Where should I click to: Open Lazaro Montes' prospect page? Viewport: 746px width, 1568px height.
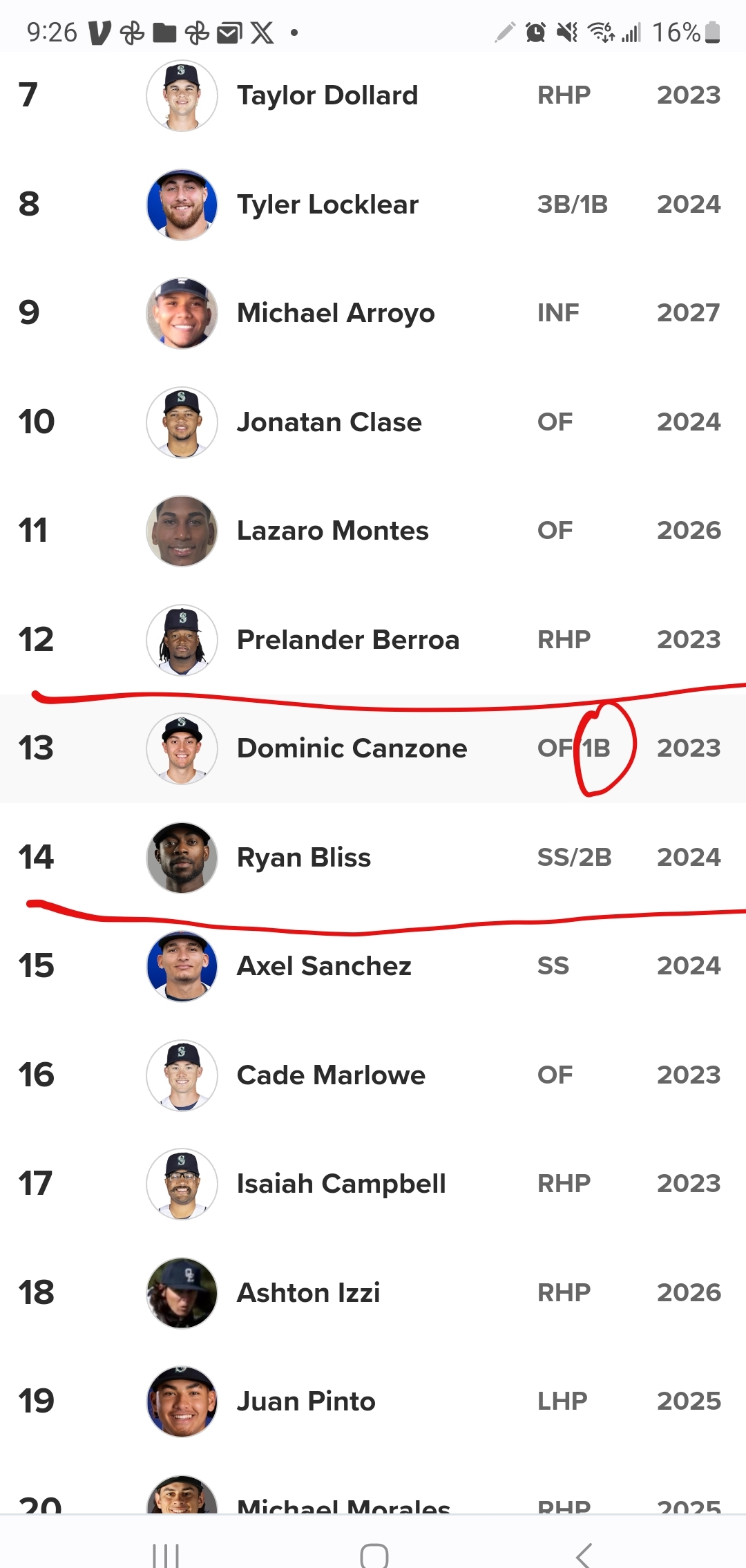pos(332,531)
